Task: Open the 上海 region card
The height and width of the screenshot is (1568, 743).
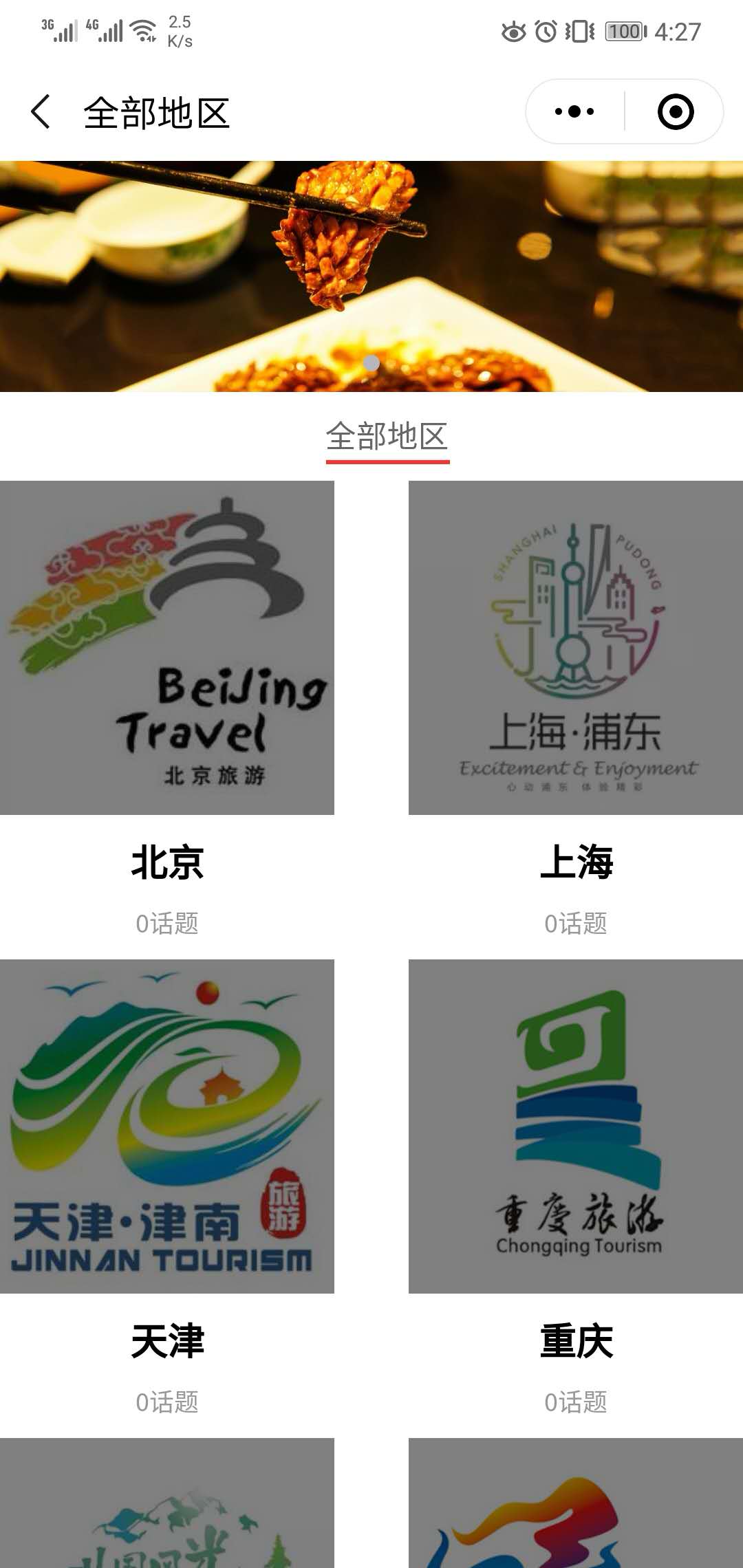Action: click(575, 648)
